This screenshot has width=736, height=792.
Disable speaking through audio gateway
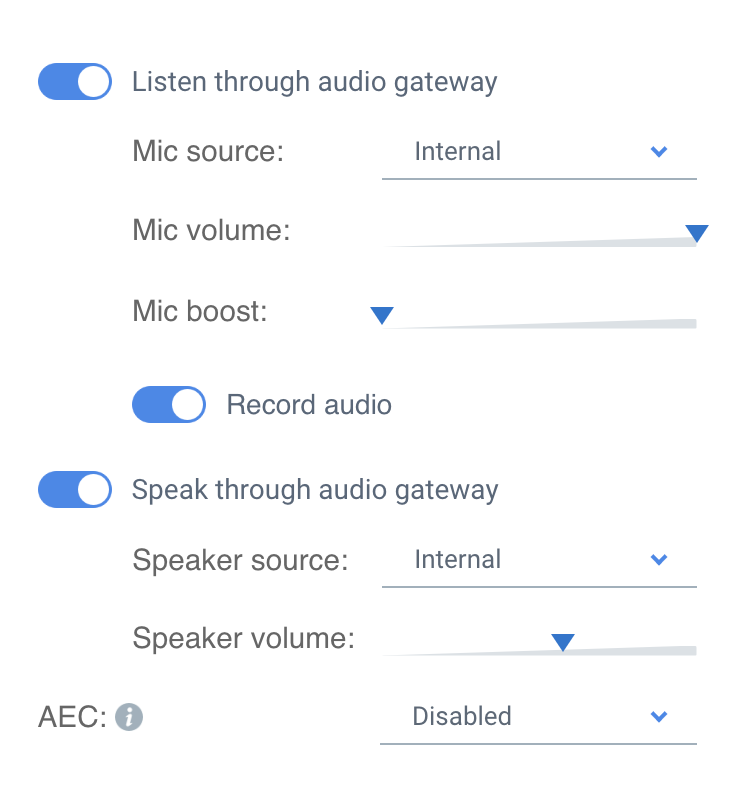(x=74, y=490)
